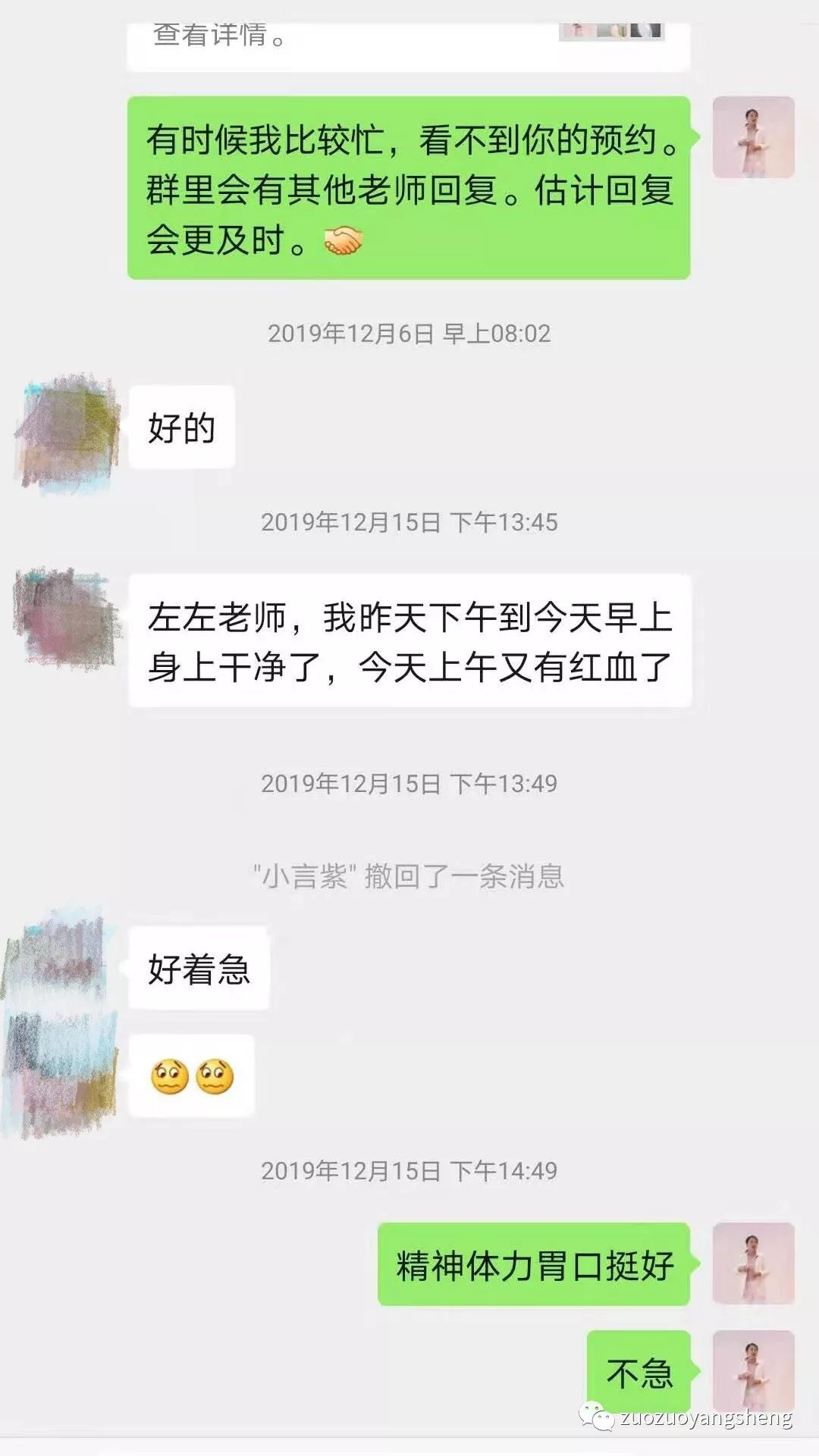
Task: Click the "小言紫 撤回了一条消息" notice
Action: [x=409, y=875]
